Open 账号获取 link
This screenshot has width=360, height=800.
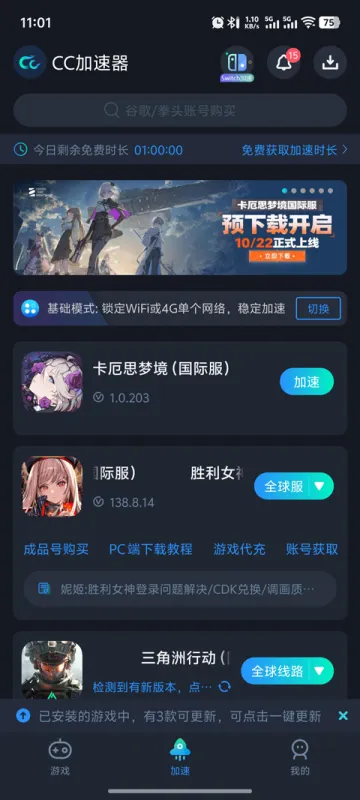(x=312, y=549)
